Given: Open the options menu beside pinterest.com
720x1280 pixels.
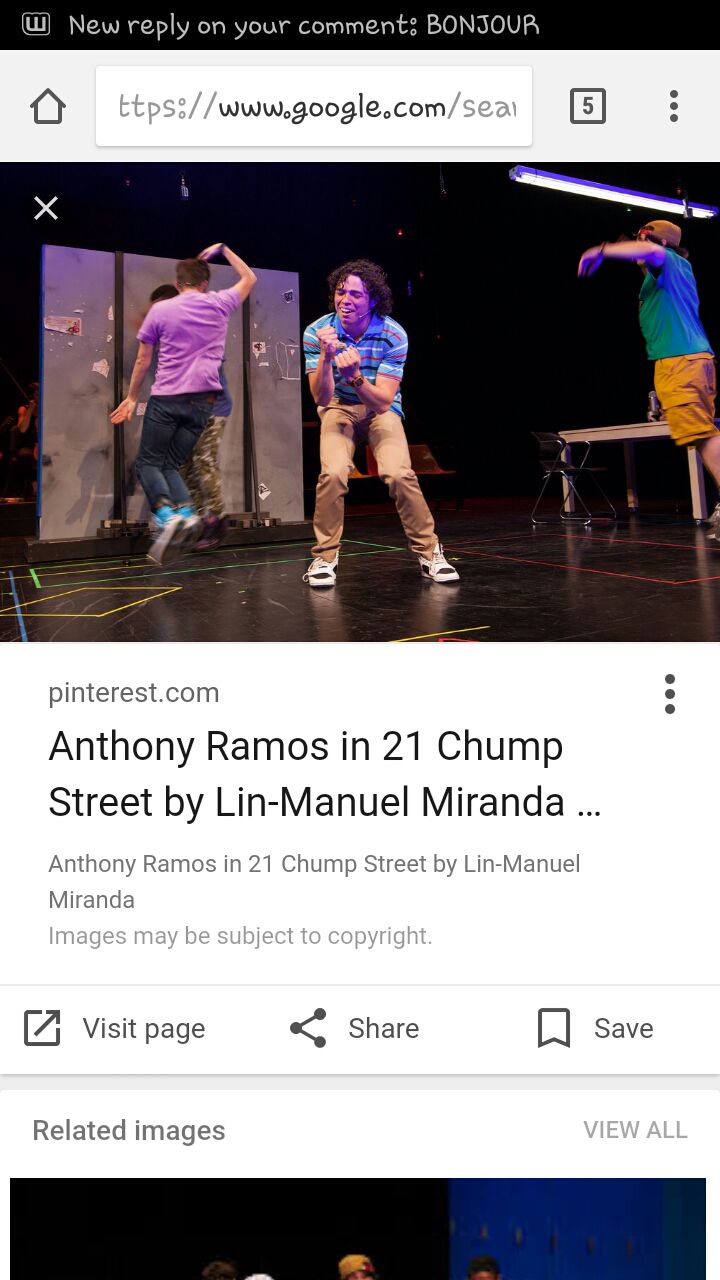Looking at the screenshot, I should [669, 694].
